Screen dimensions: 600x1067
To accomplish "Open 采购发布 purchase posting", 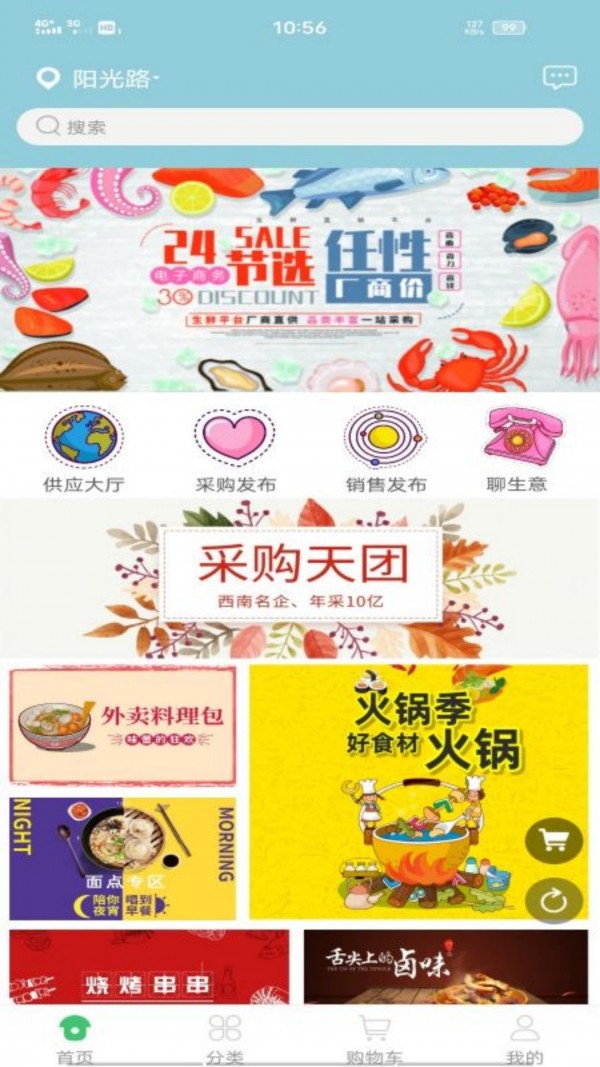I will pos(235,450).
